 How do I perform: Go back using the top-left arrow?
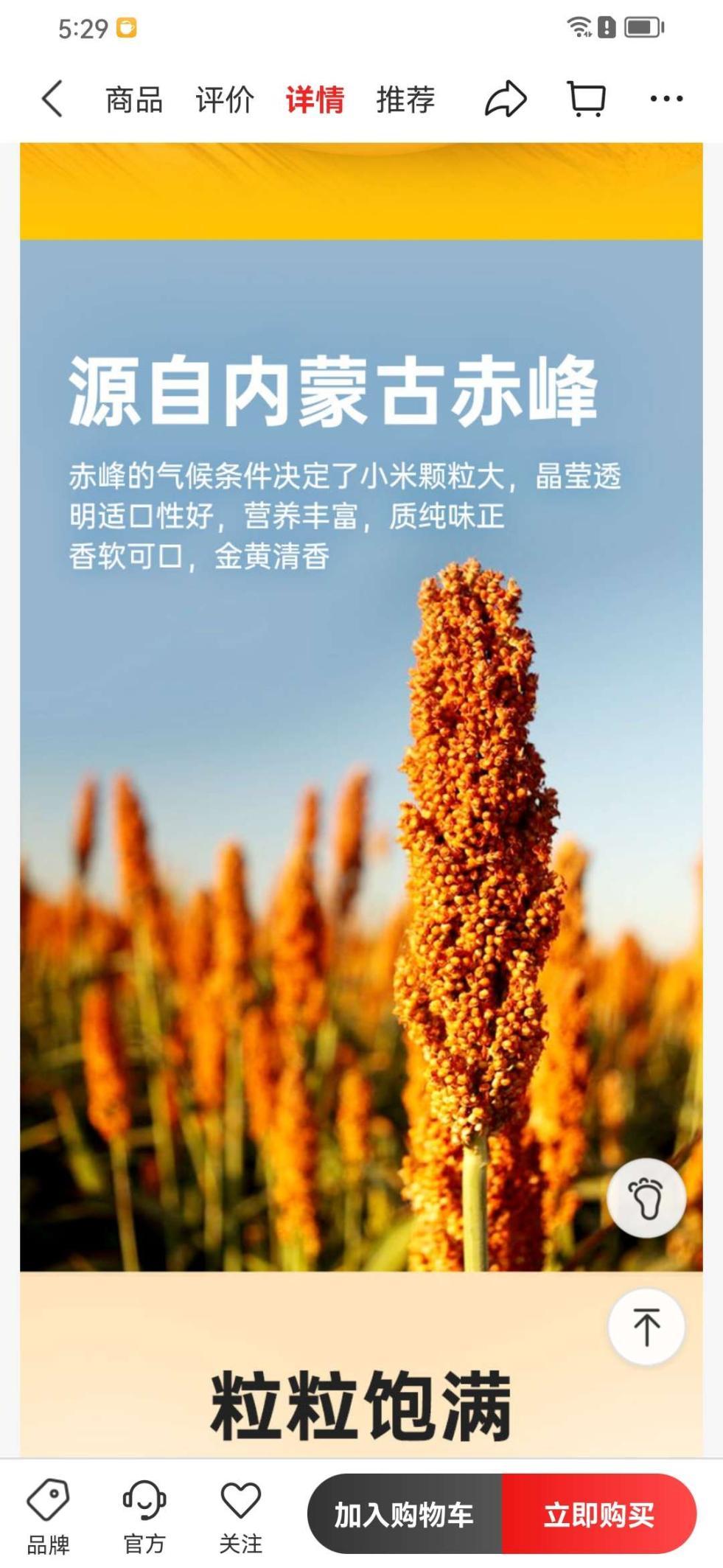52,99
